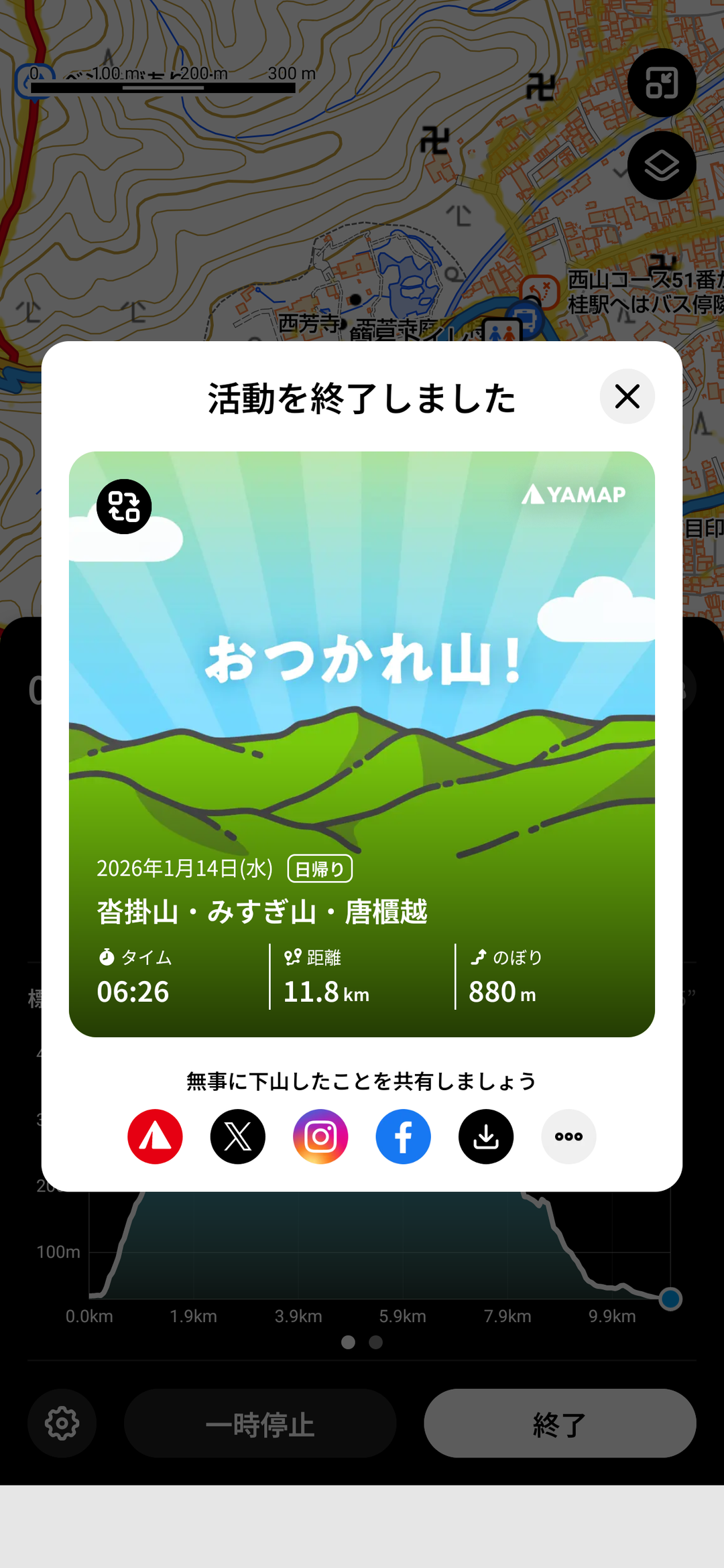
Task: Share the activity to YAMAP
Action: [x=155, y=1136]
